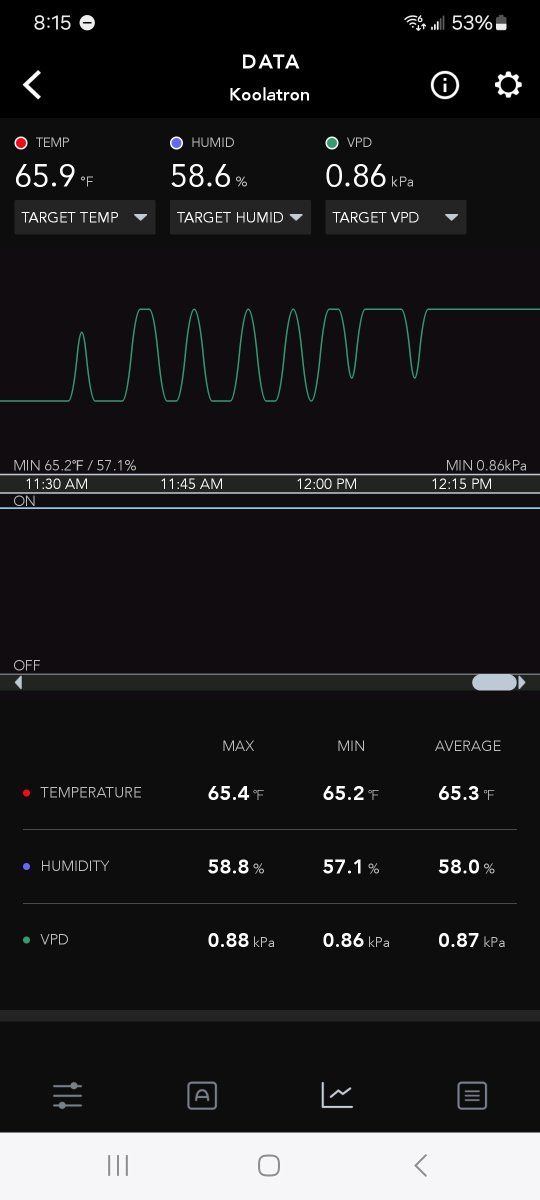Go to the system home screen
The width and height of the screenshot is (540, 1200).
pos(269,1165)
